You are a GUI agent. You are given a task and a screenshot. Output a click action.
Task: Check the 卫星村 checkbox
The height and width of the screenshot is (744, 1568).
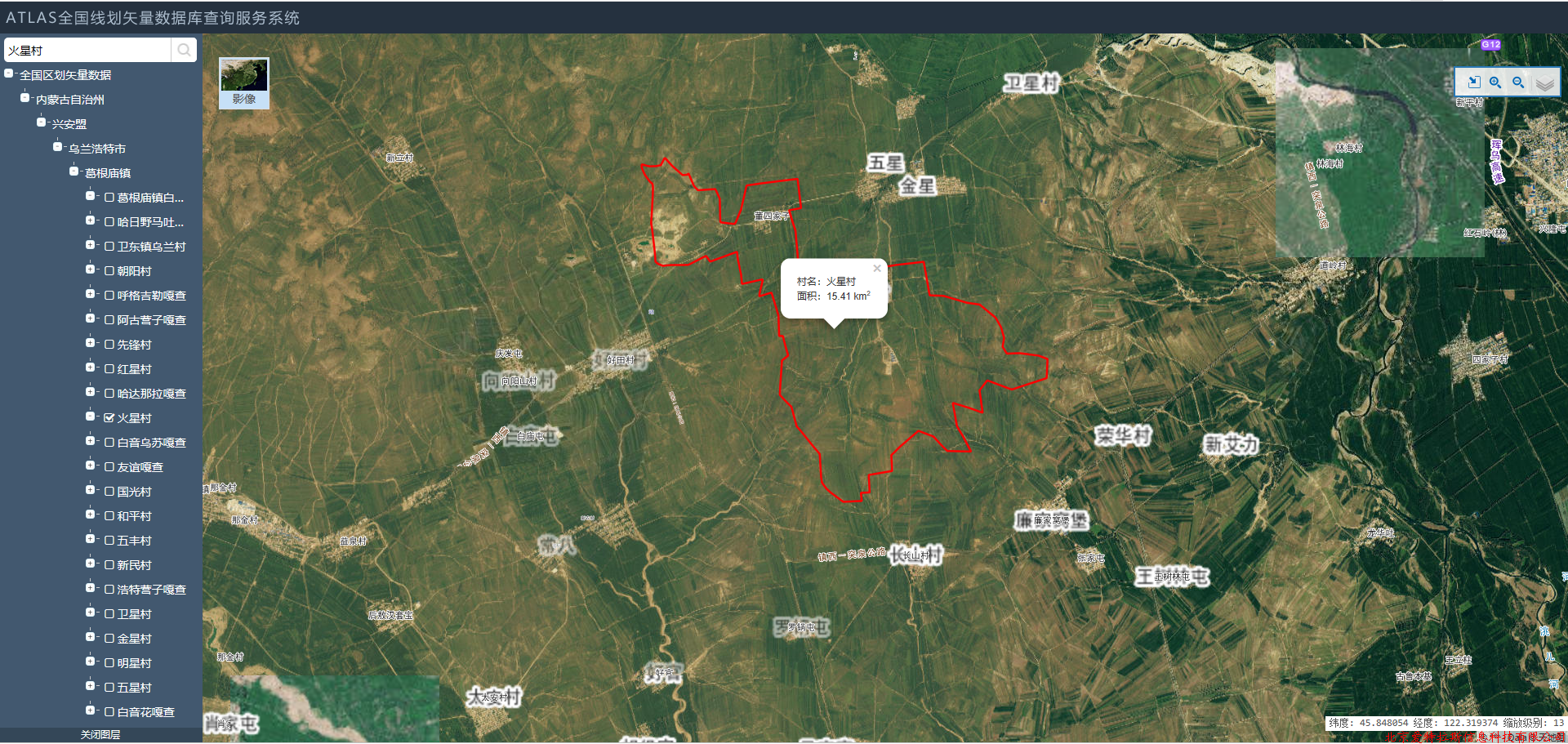109,613
